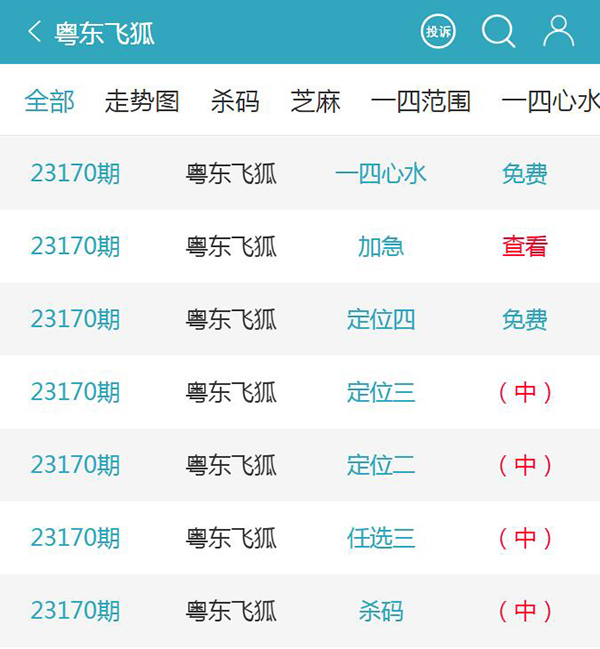
Task: Open the 投诉 complaint icon
Action: tap(438, 32)
